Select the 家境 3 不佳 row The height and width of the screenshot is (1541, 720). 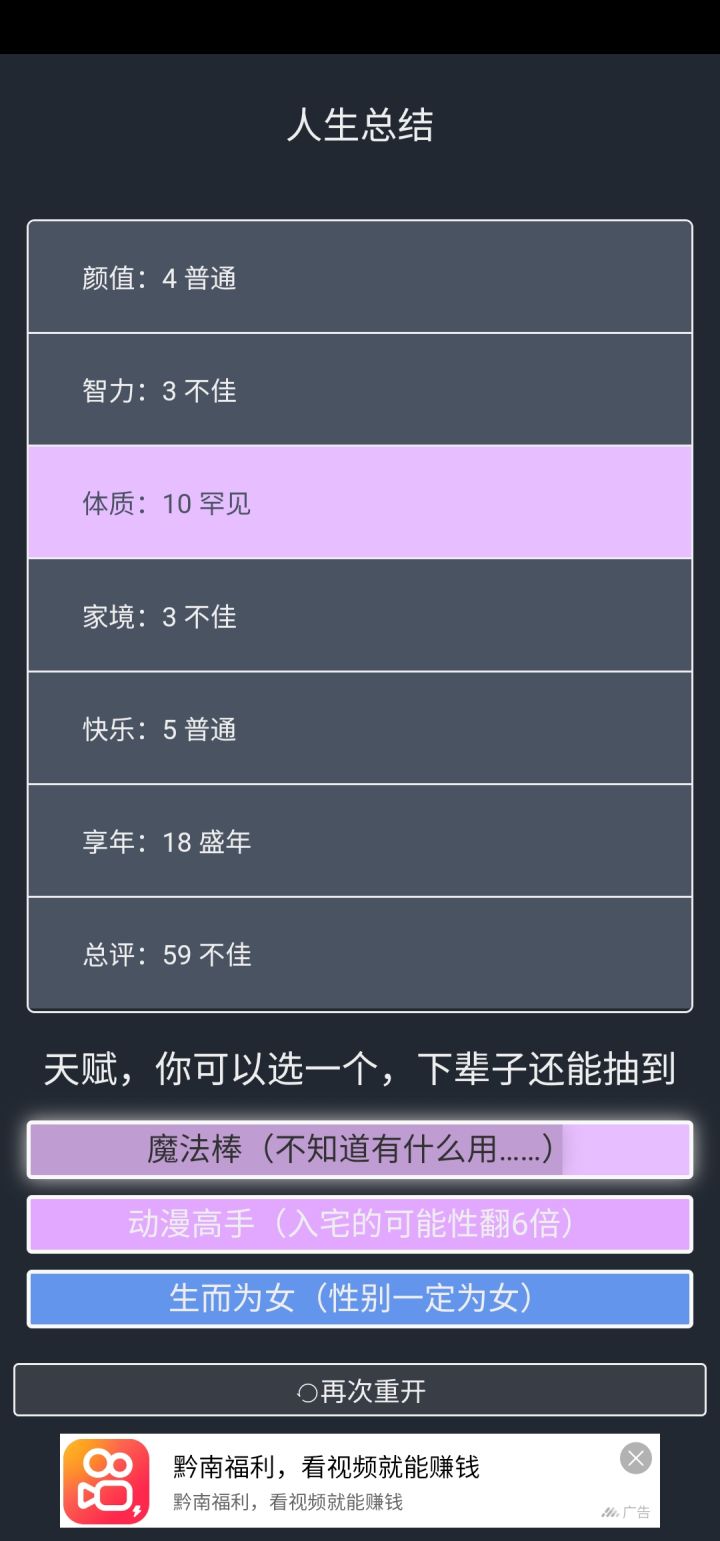(360, 616)
